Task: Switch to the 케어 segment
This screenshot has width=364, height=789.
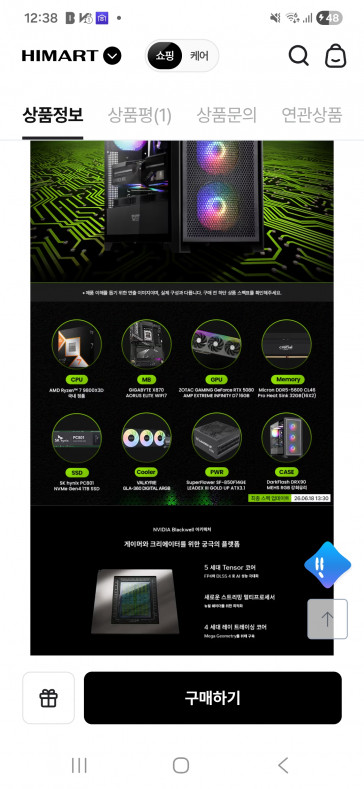Action: (199, 55)
